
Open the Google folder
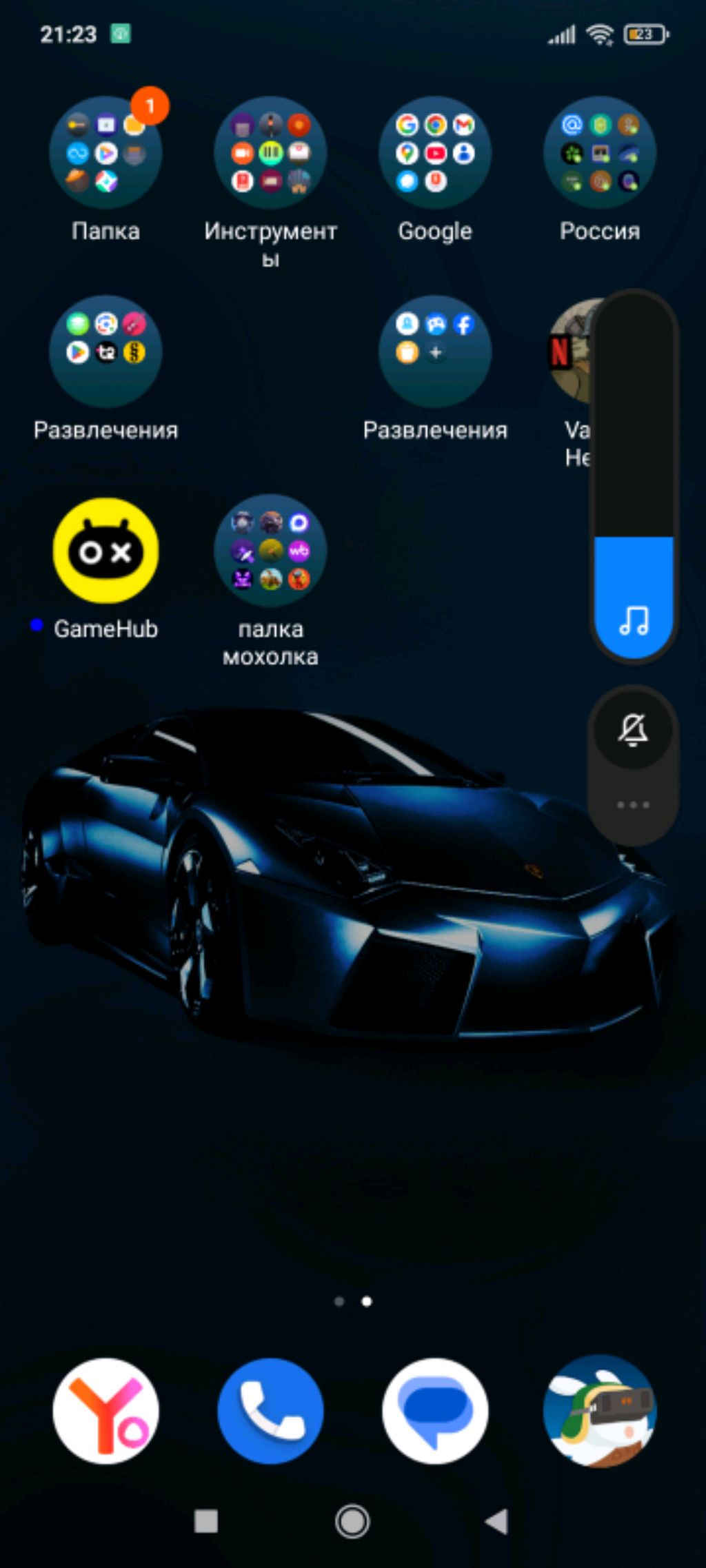pos(435,153)
